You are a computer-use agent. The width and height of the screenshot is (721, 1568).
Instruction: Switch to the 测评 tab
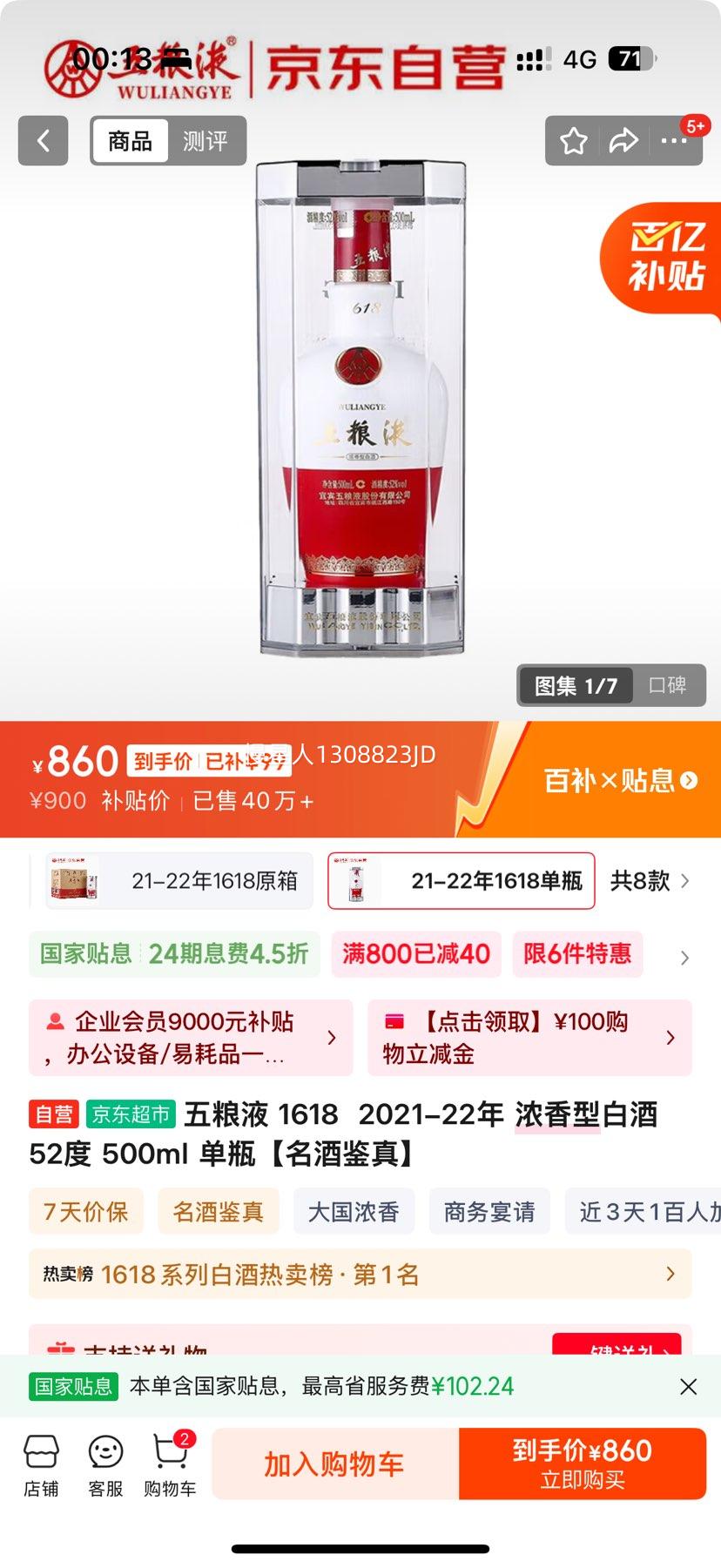205,140
